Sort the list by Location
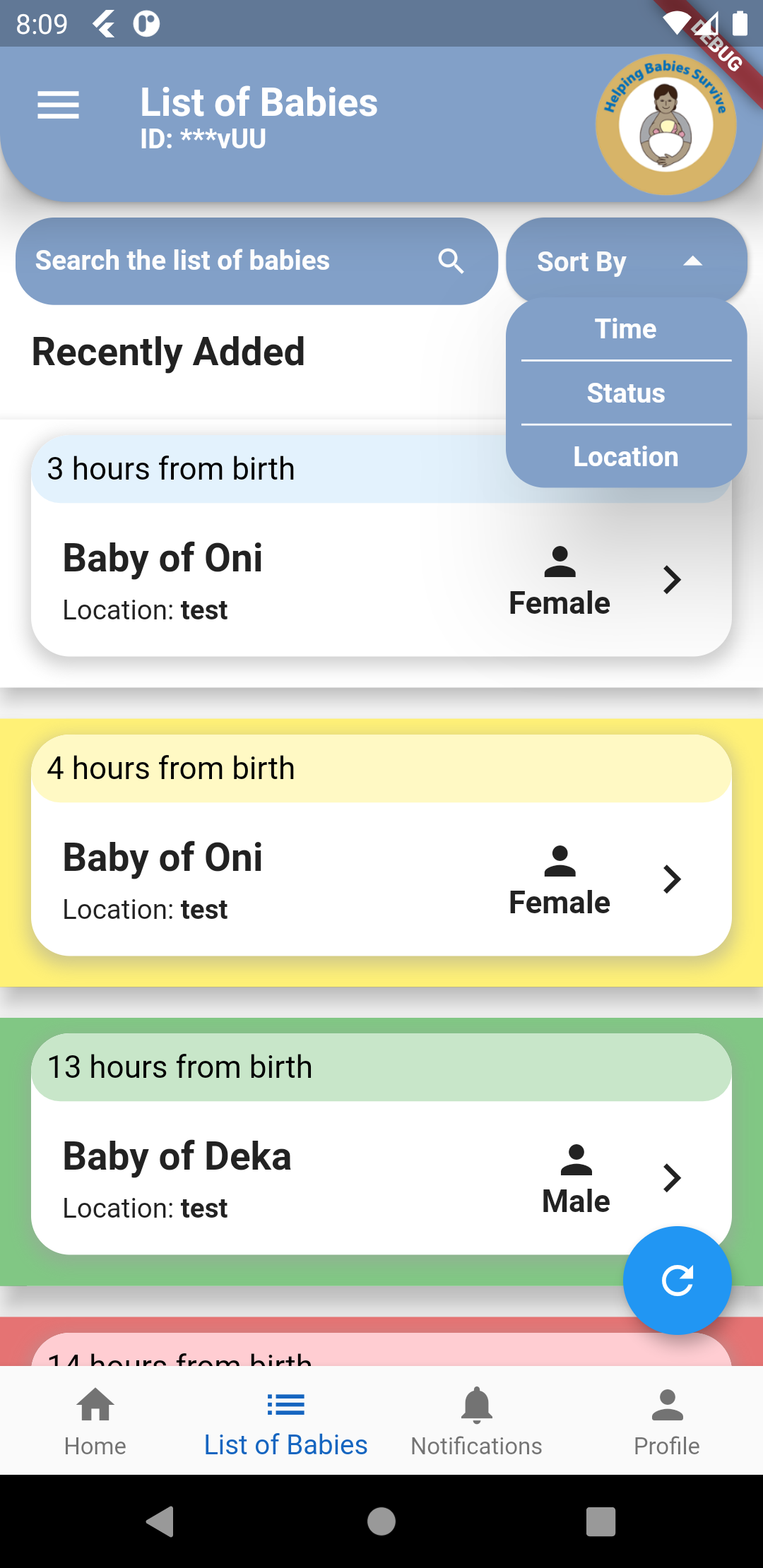The height and width of the screenshot is (1568, 763). point(626,457)
